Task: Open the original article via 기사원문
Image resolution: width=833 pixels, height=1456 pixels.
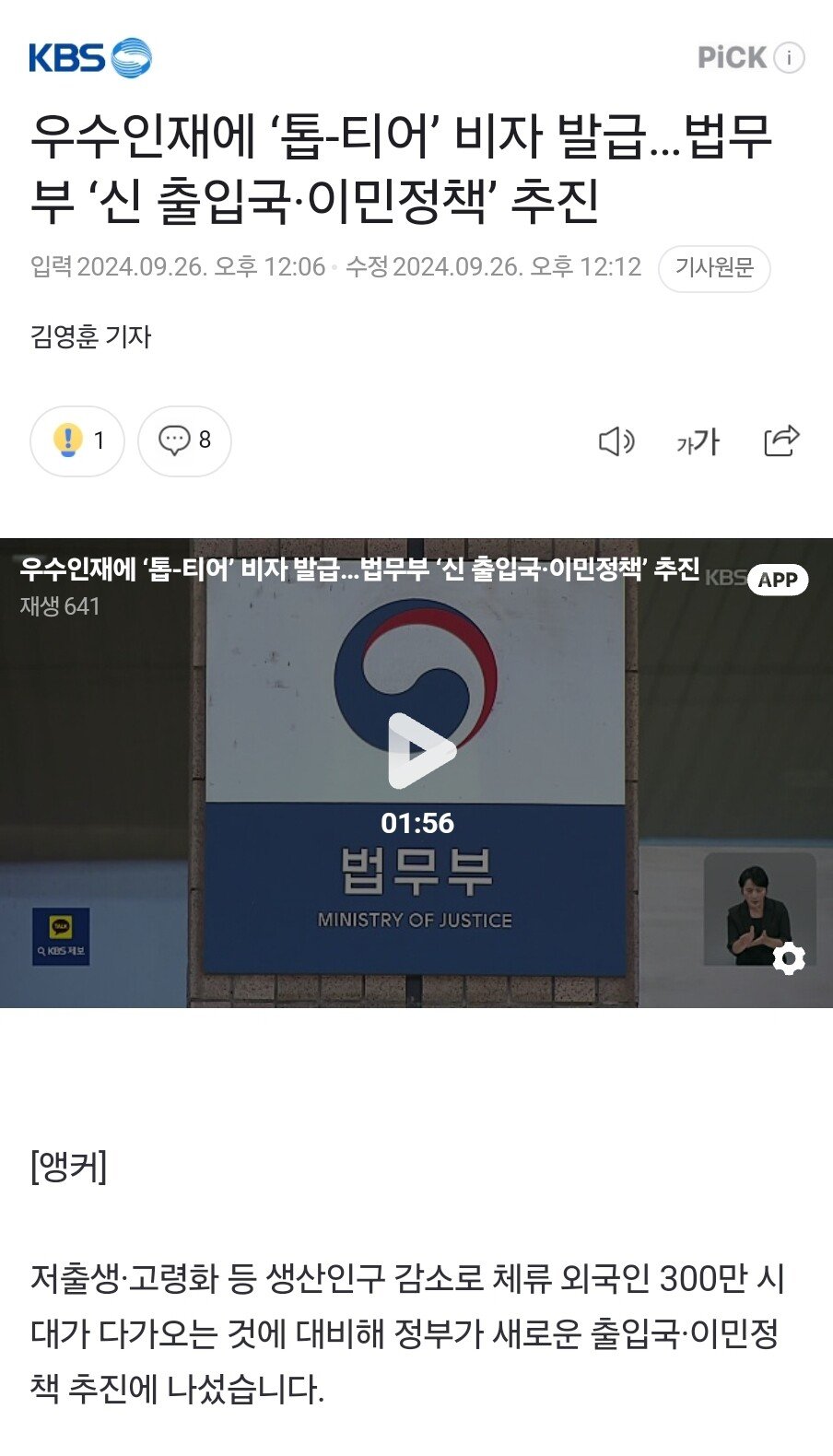Action: click(714, 268)
